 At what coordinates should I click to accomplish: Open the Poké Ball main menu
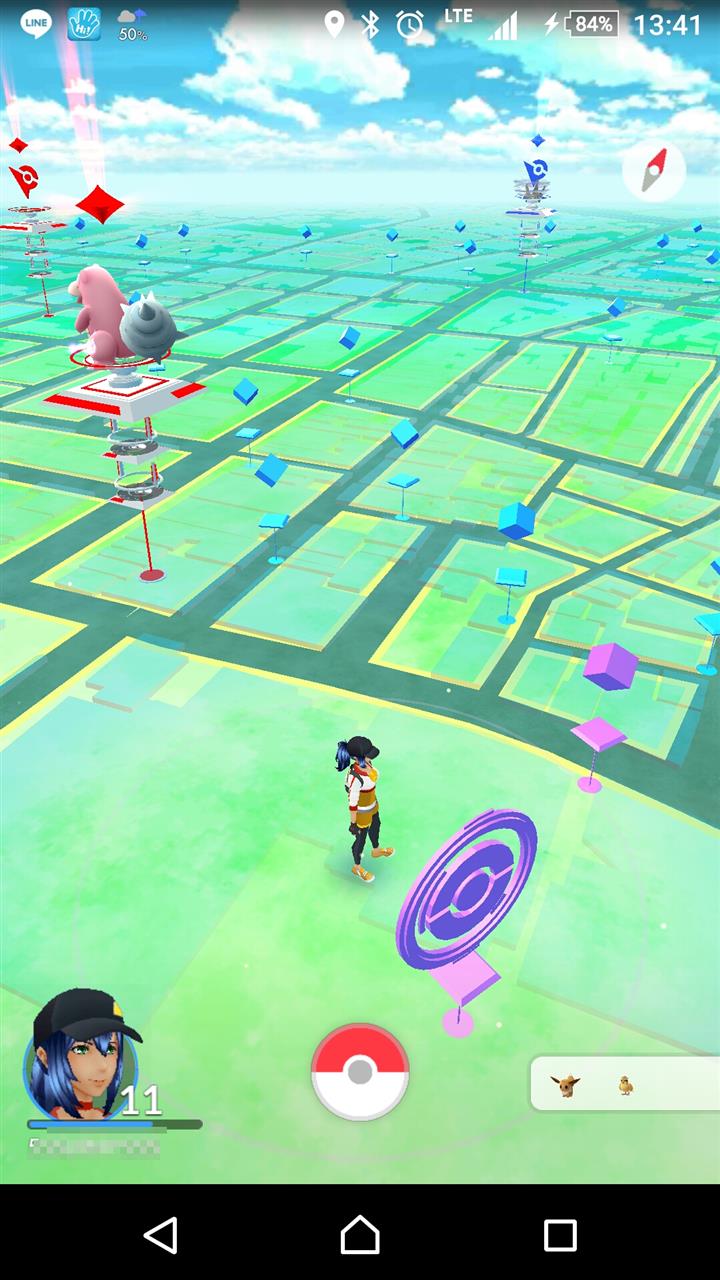[360, 1072]
